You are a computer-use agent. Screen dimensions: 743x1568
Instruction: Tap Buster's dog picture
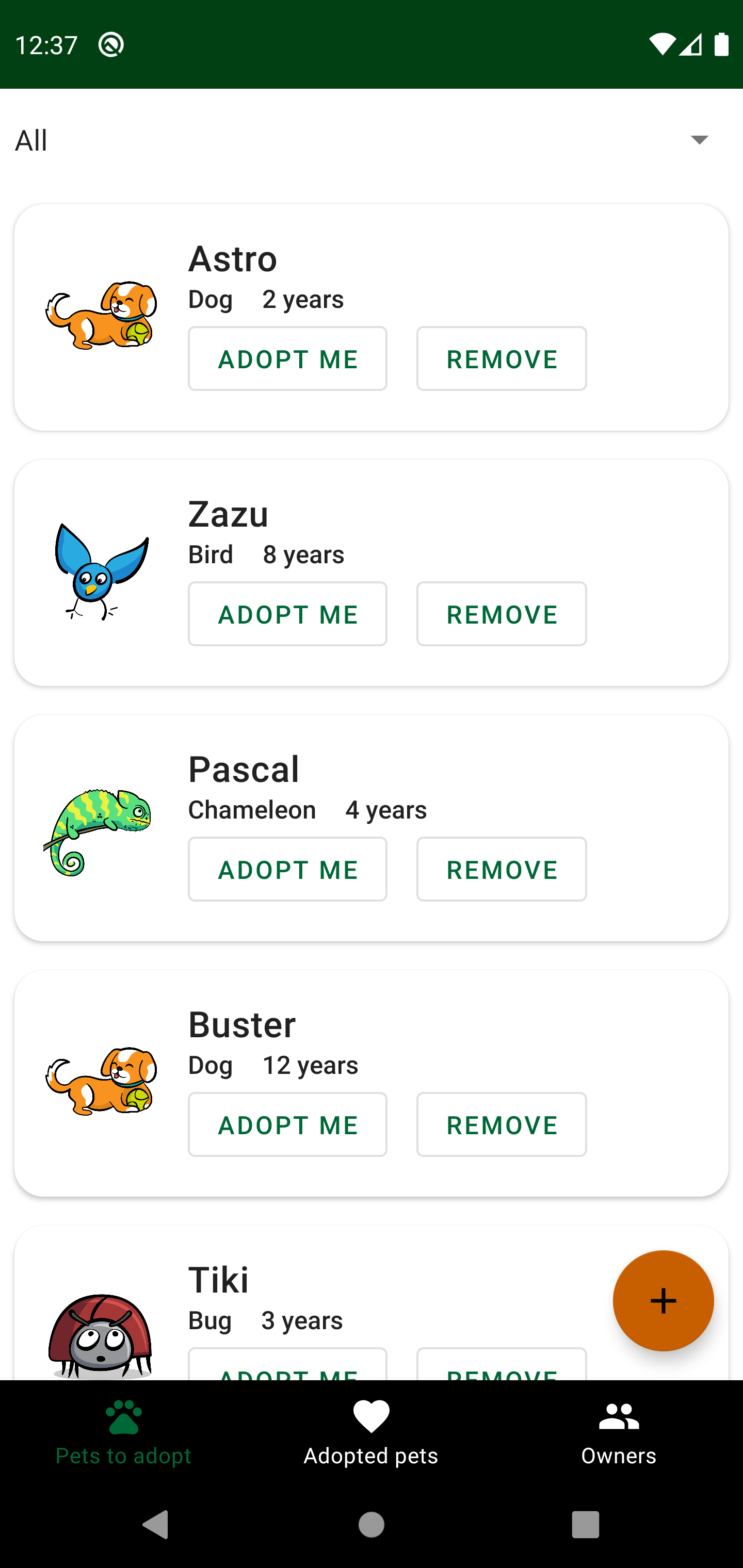coord(101,1082)
